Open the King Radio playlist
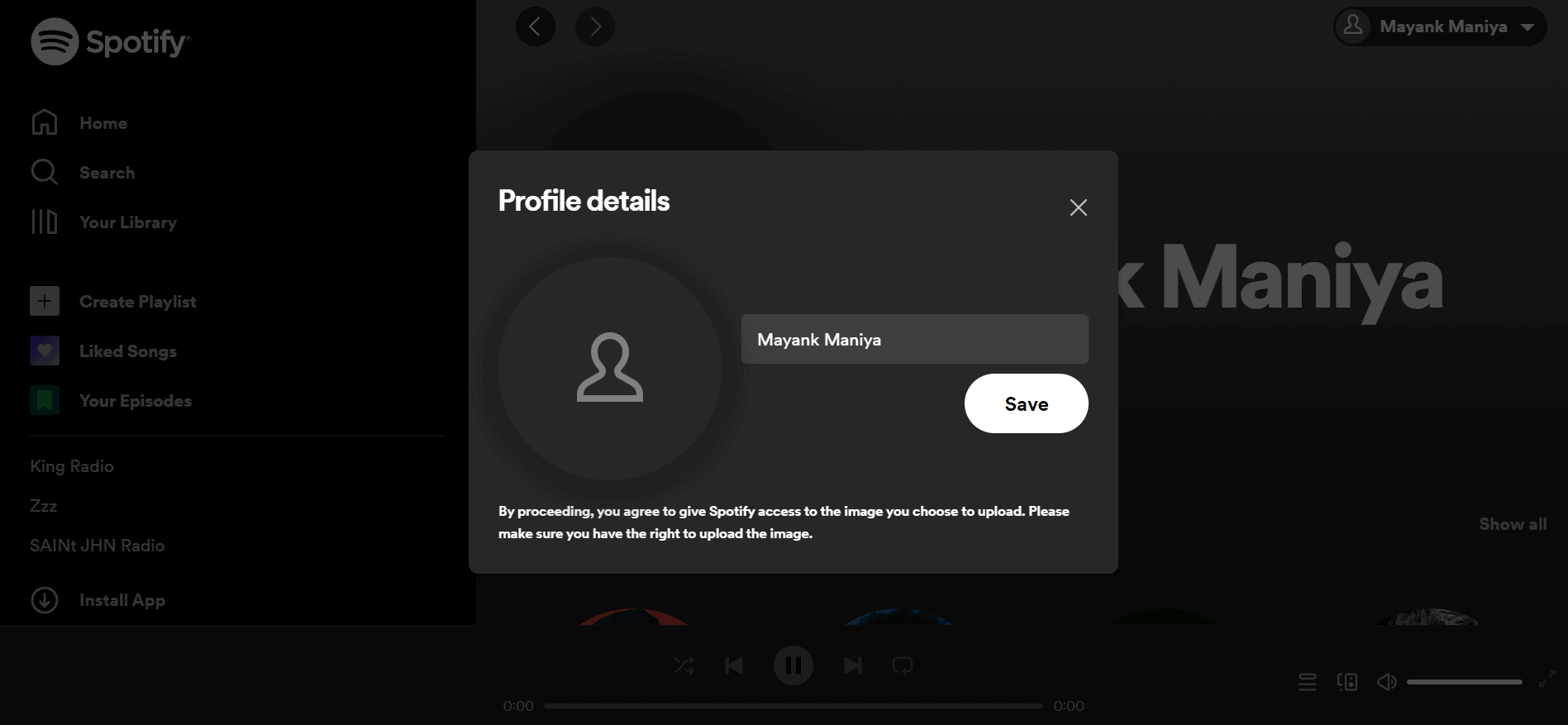The width and height of the screenshot is (1568, 725). 72,466
